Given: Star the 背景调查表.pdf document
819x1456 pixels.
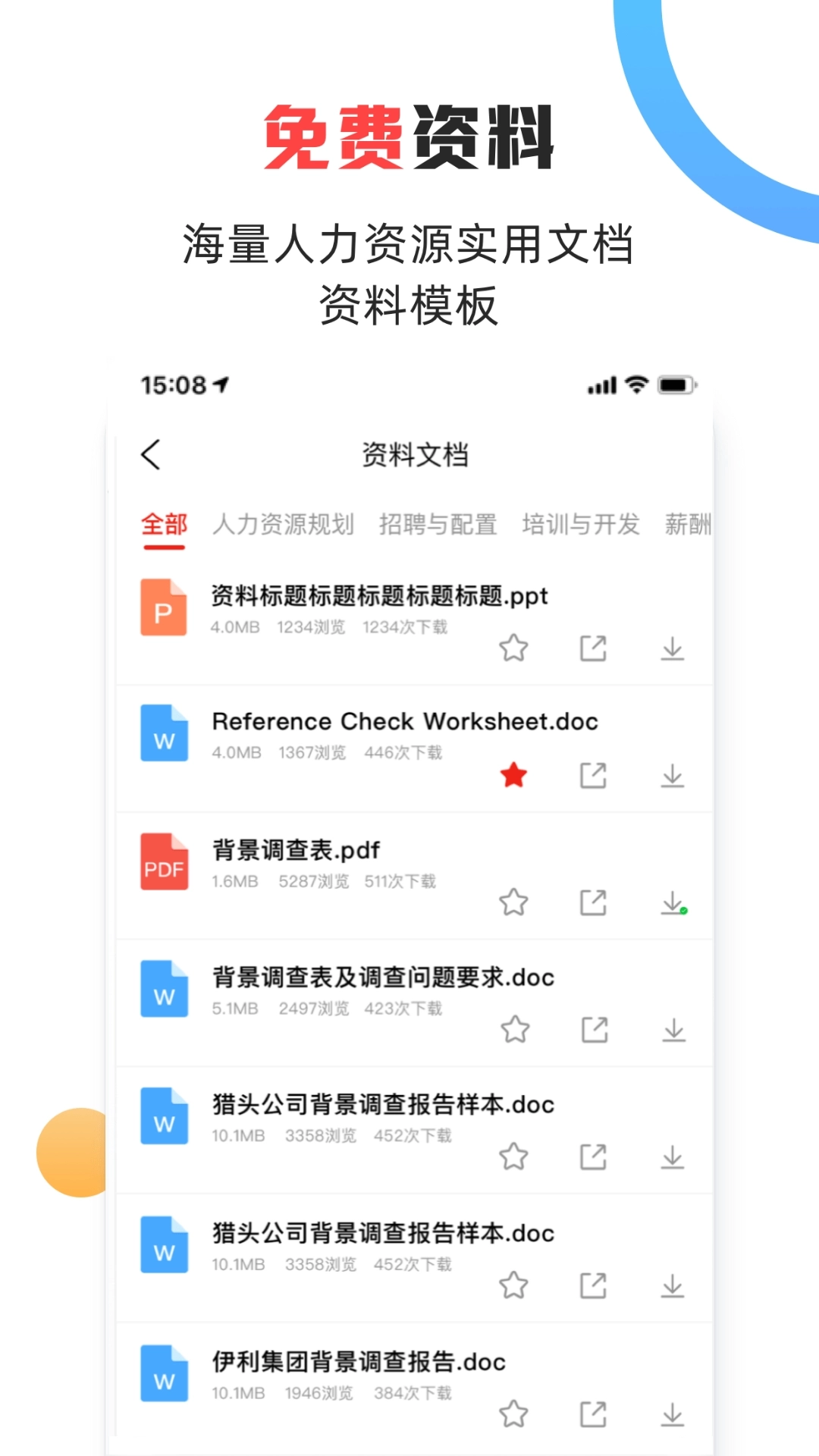Looking at the screenshot, I should 514,902.
